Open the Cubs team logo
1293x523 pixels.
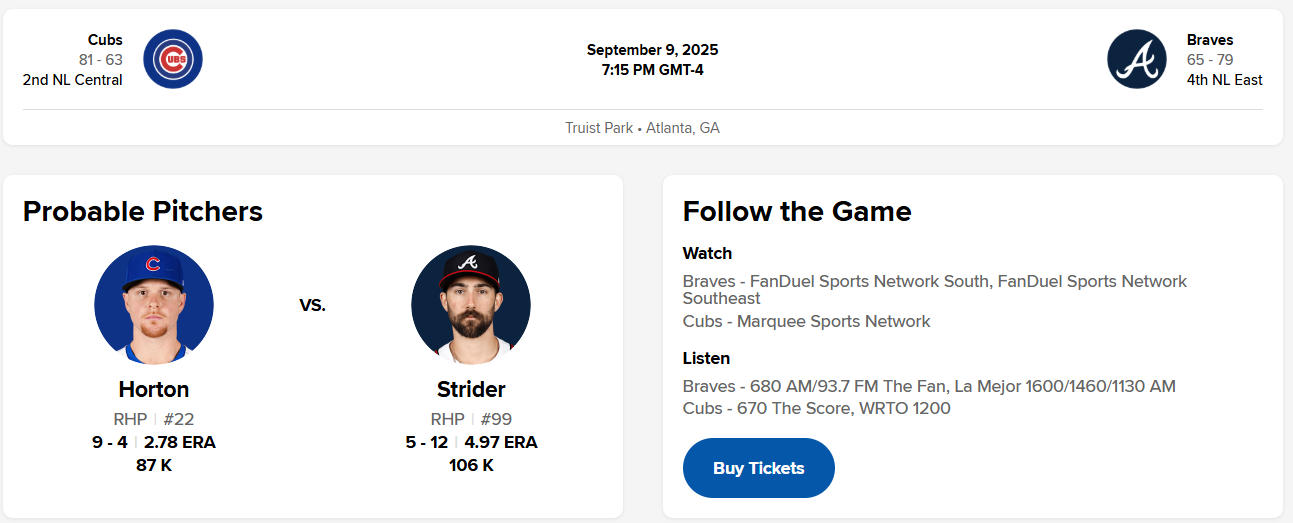click(x=173, y=59)
